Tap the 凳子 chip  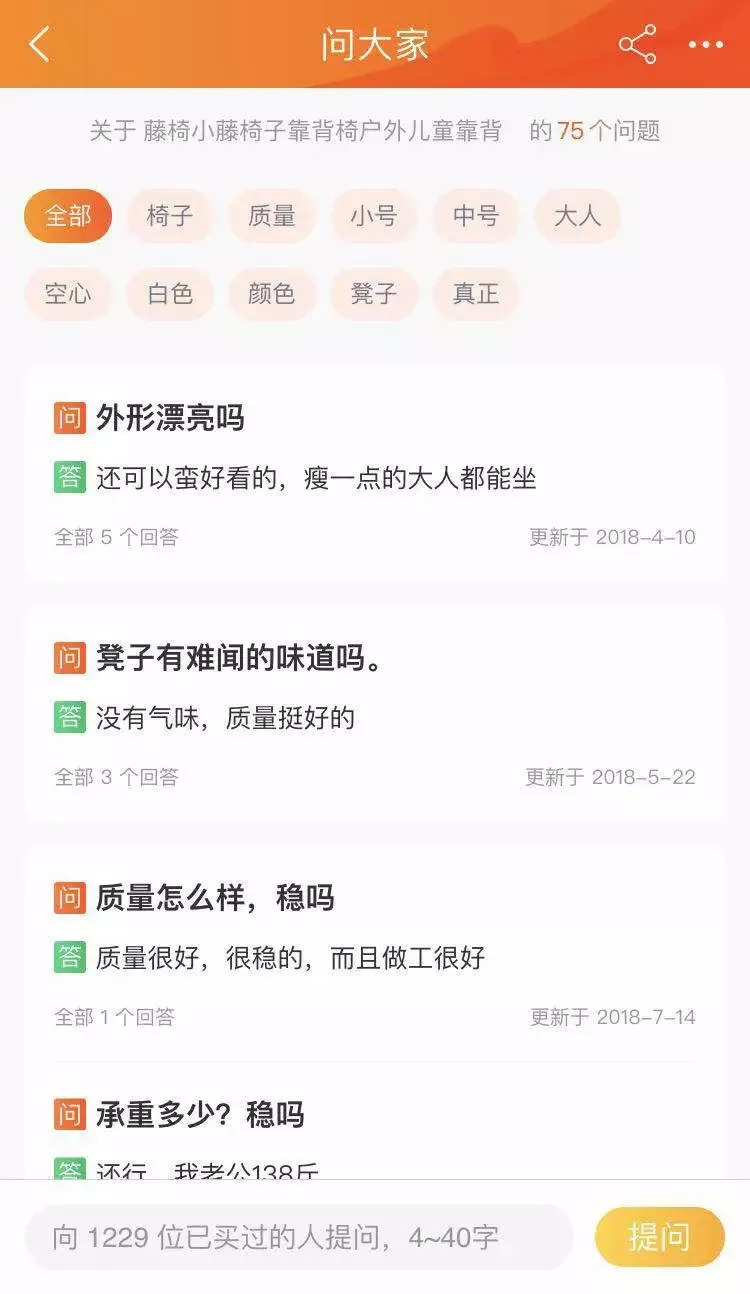click(x=373, y=294)
